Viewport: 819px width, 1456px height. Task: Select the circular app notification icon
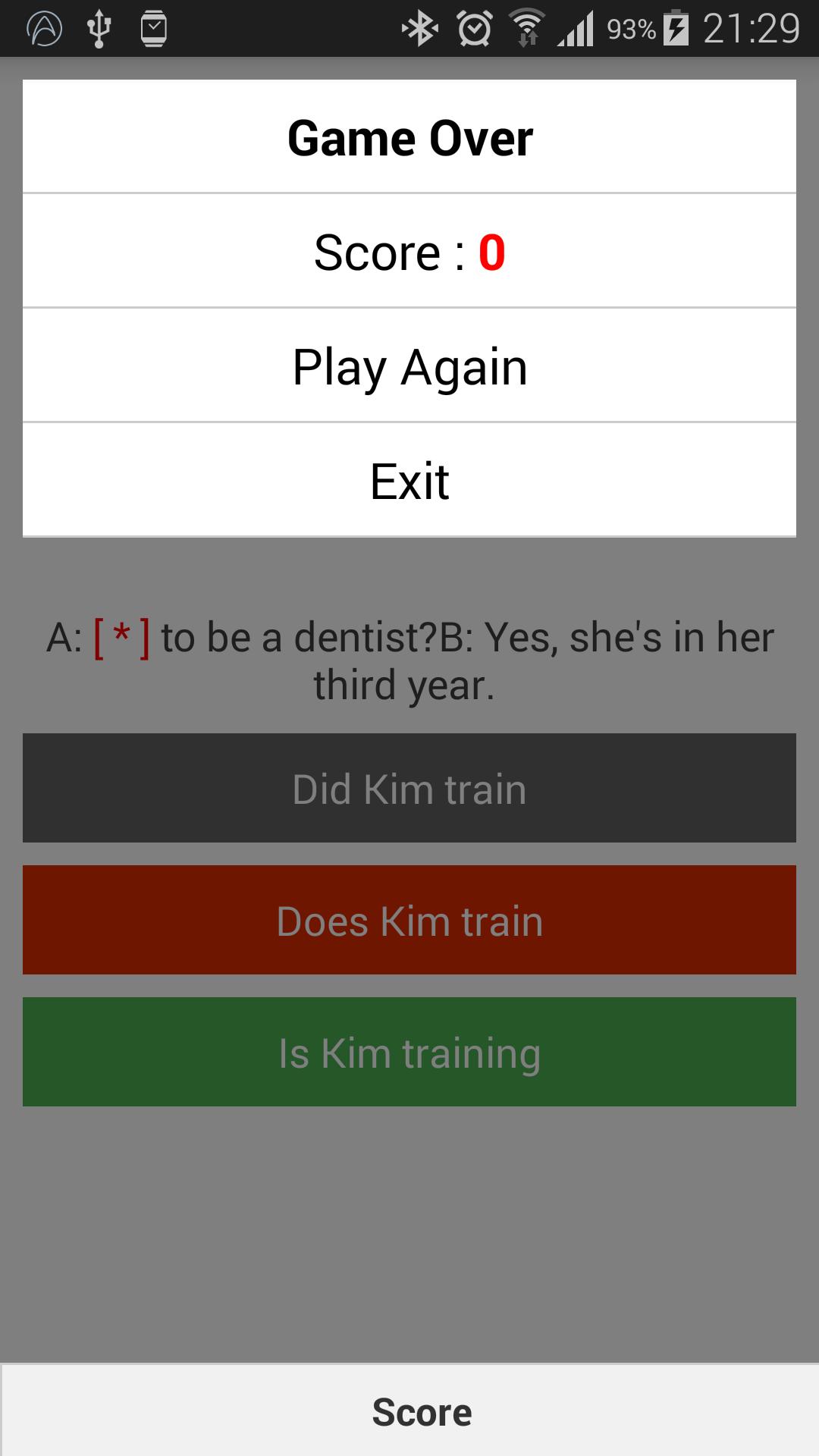pos(43,29)
